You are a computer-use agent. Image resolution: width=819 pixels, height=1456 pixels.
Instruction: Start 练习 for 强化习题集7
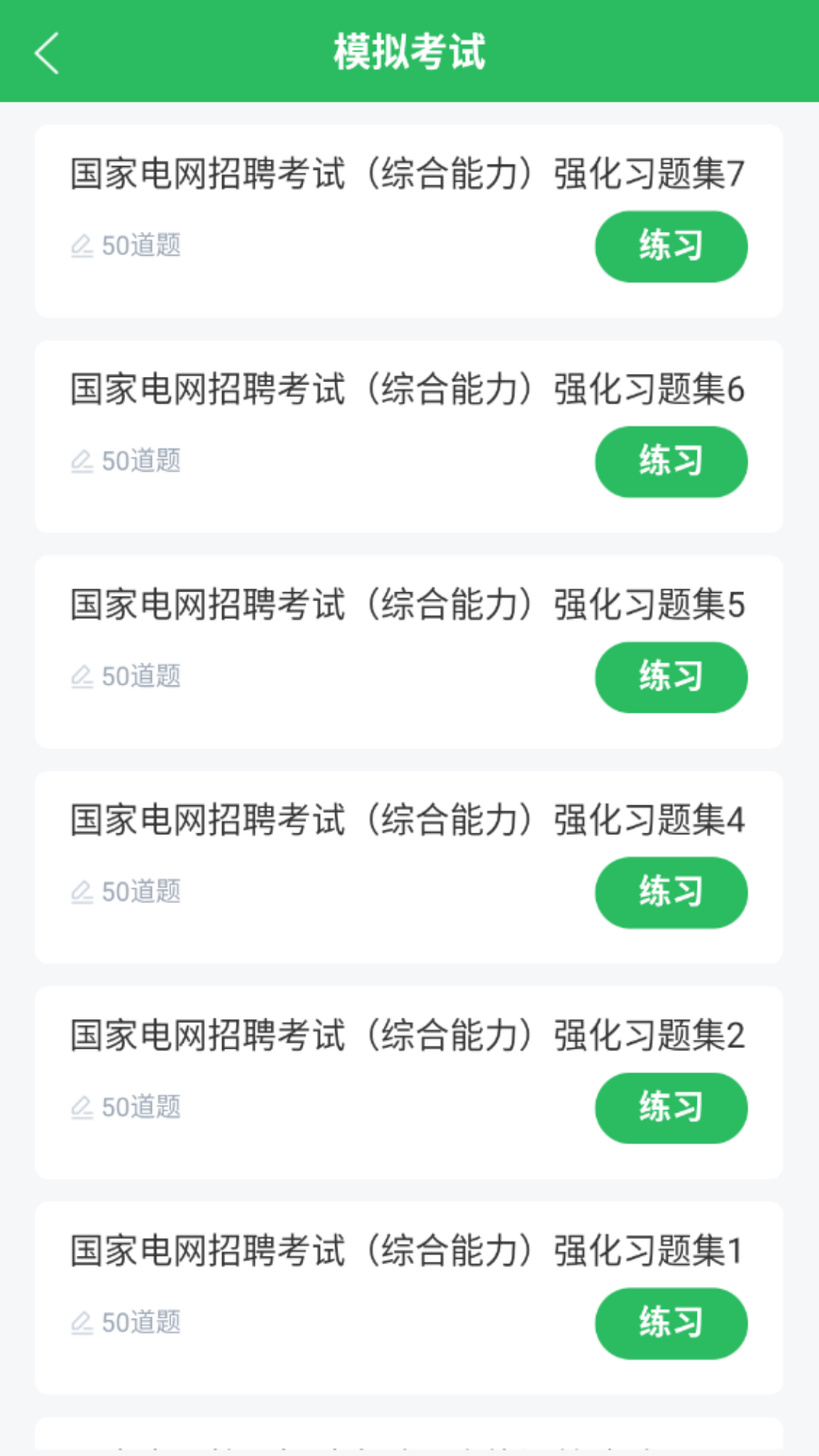pos(671,245)
